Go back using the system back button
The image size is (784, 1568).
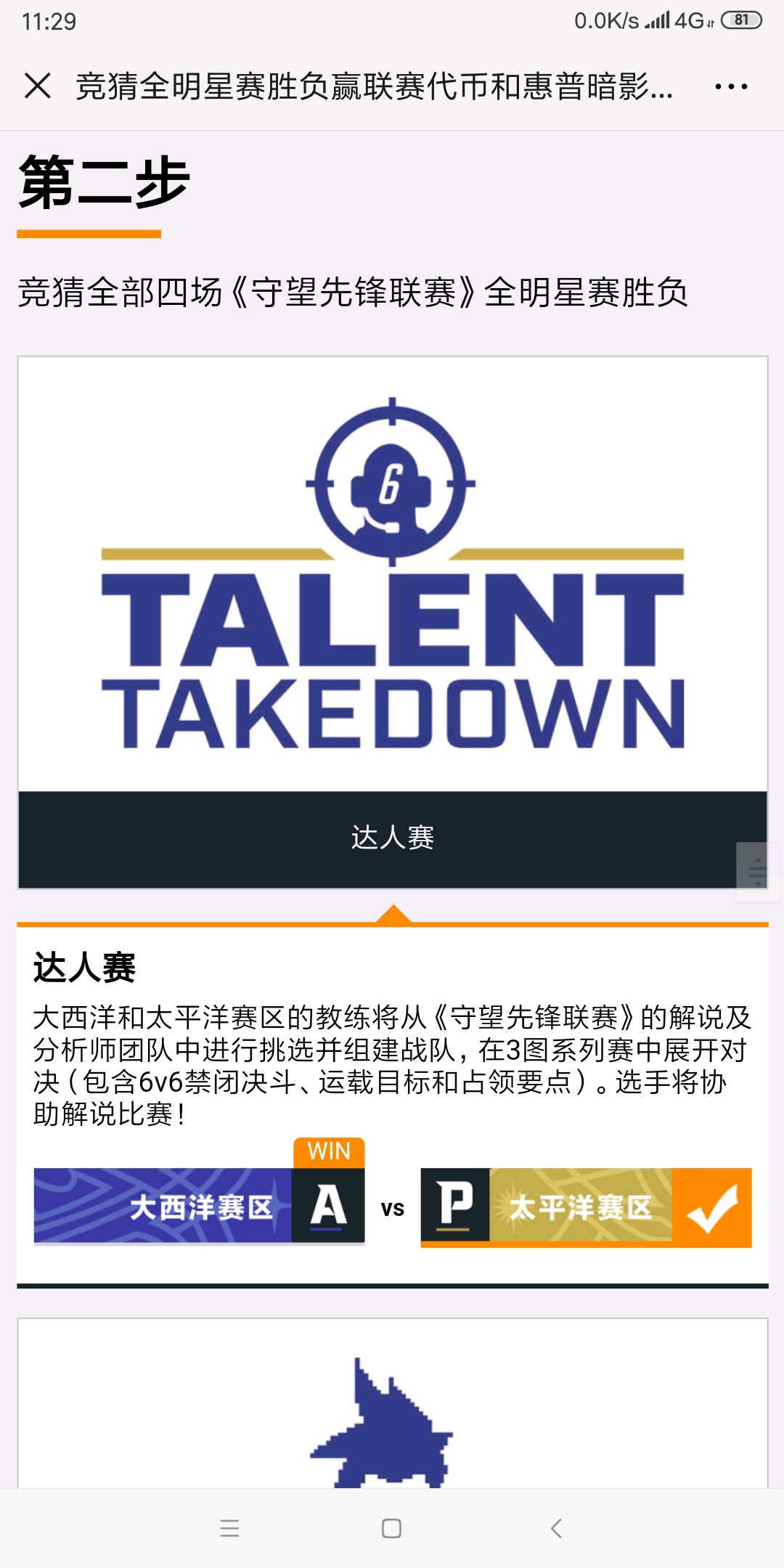point(556,1528)
